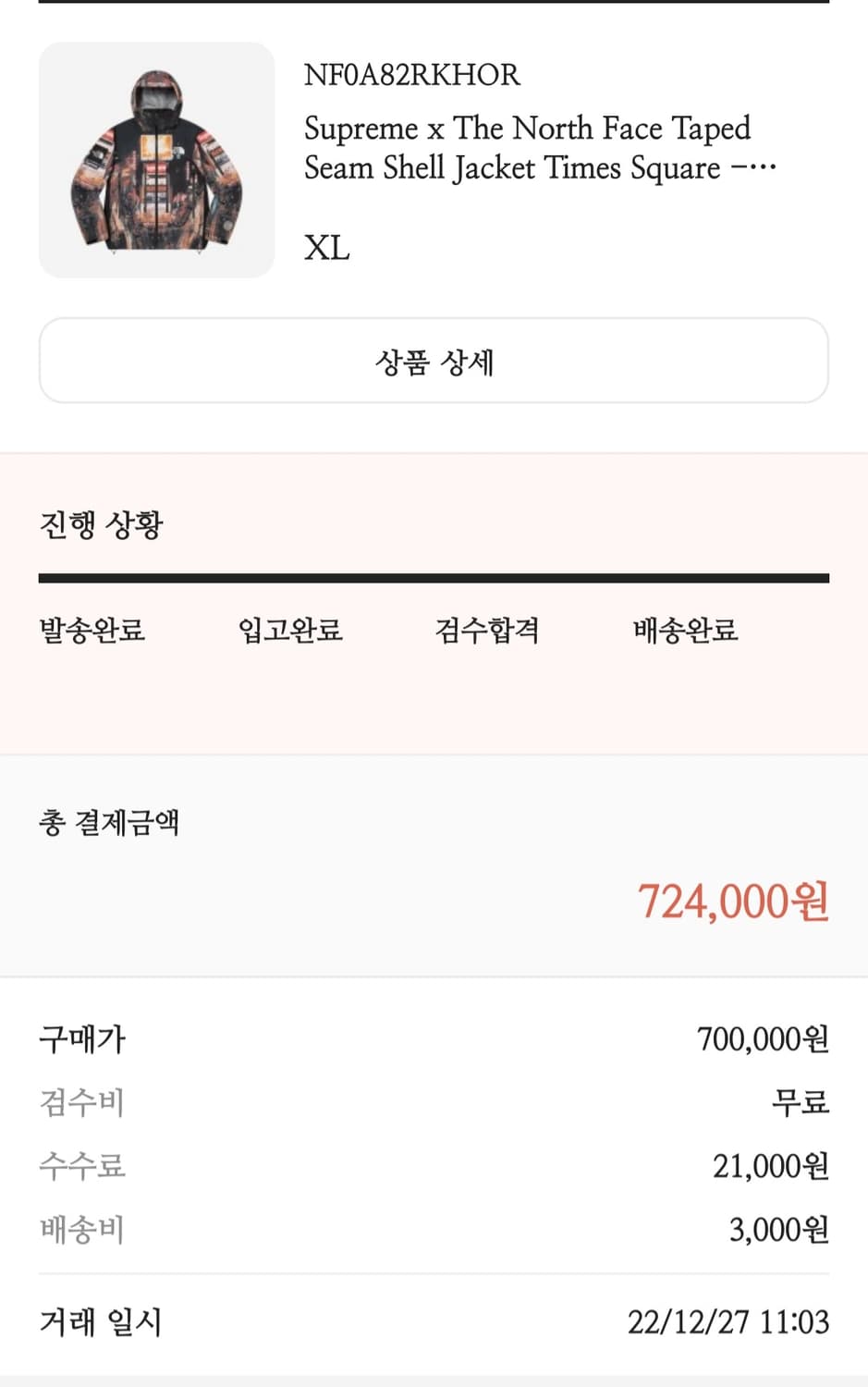
Task: Click the total payment amount 724,000원
Action: click(x=732, y=902)
